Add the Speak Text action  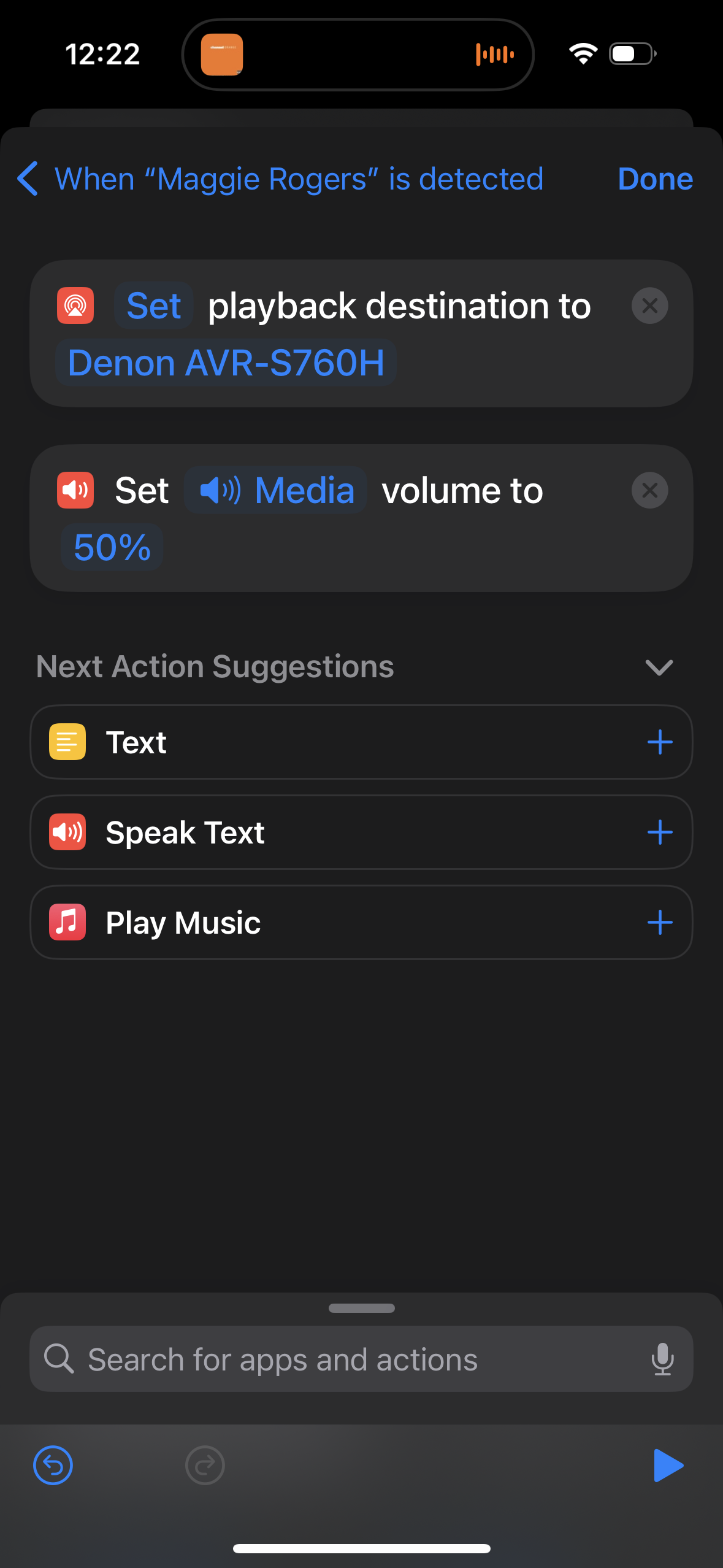[x=660, y=832]
